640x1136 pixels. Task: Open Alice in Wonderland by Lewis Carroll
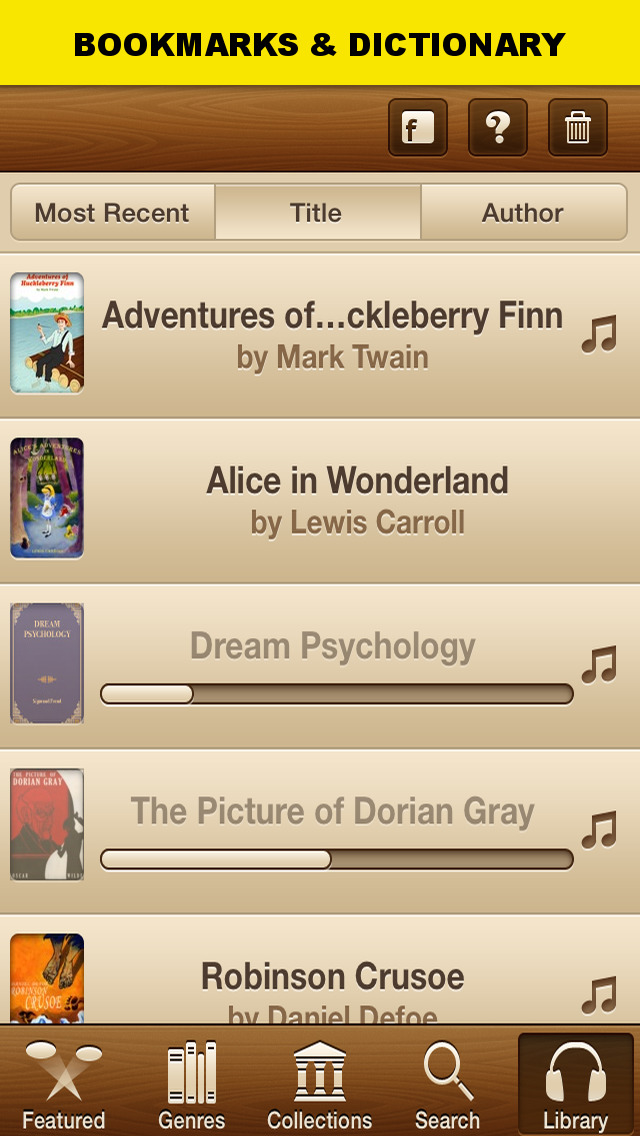pyautogui.click(x=320, y=501)
